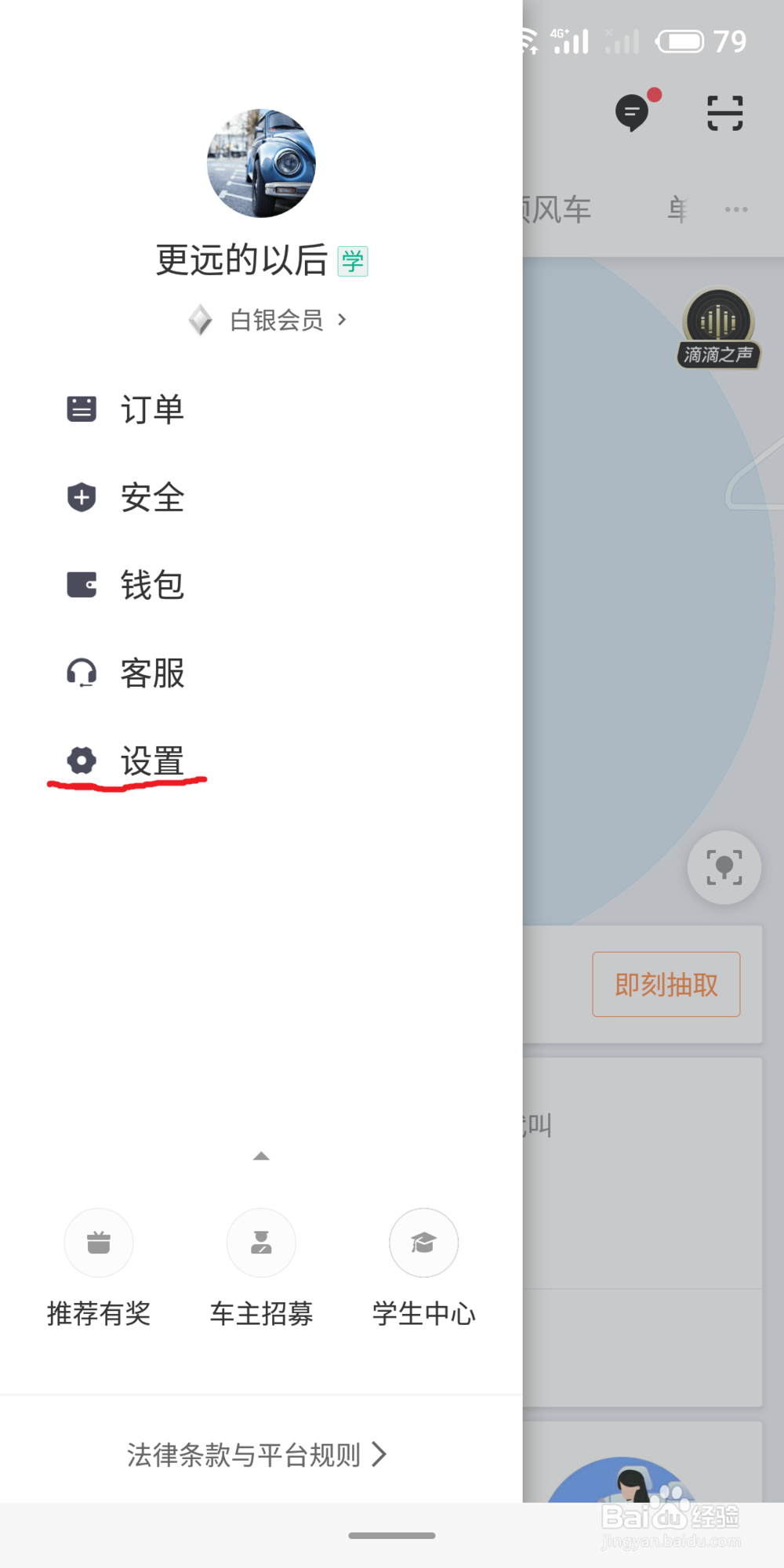This screenshot has width=784, height=1568.
Task: Tap the 推荐有奖 gift icon
Action: coord(98,1243)
